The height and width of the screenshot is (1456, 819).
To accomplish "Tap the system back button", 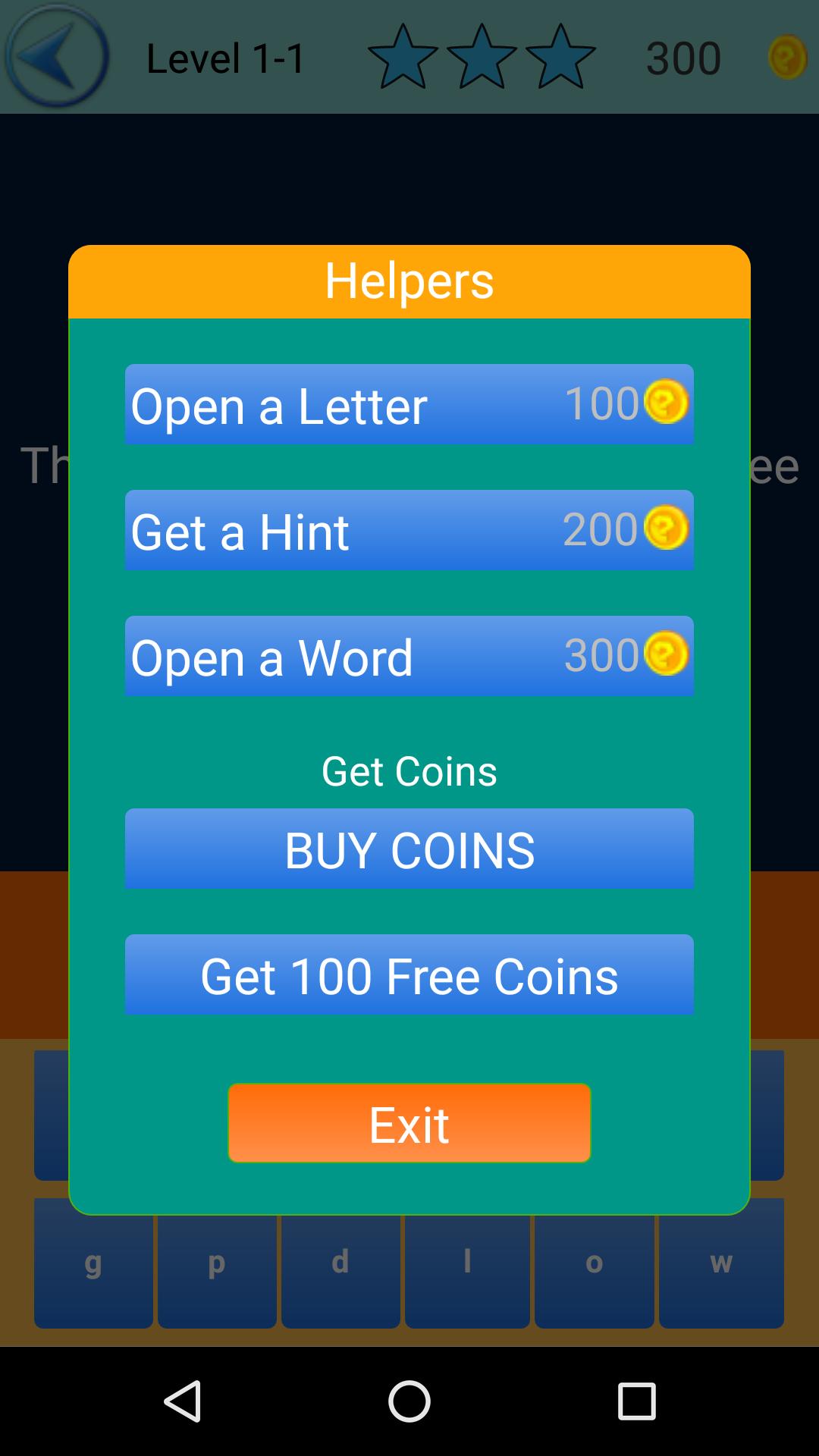I will (182, 1401).
